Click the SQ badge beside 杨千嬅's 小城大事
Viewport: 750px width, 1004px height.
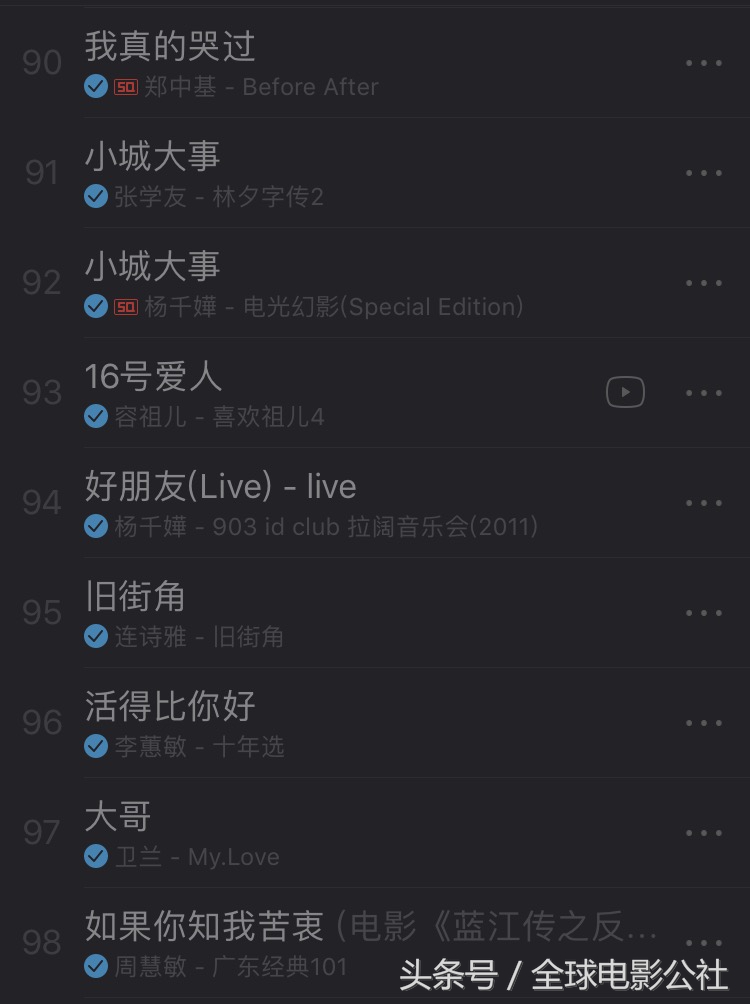tap(121, 307)
